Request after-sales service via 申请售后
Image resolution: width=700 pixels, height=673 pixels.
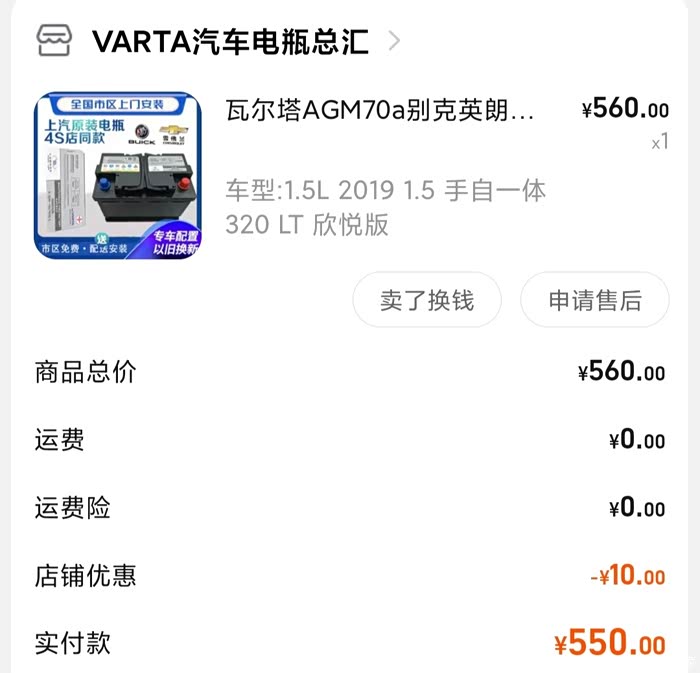click(595, 300)
